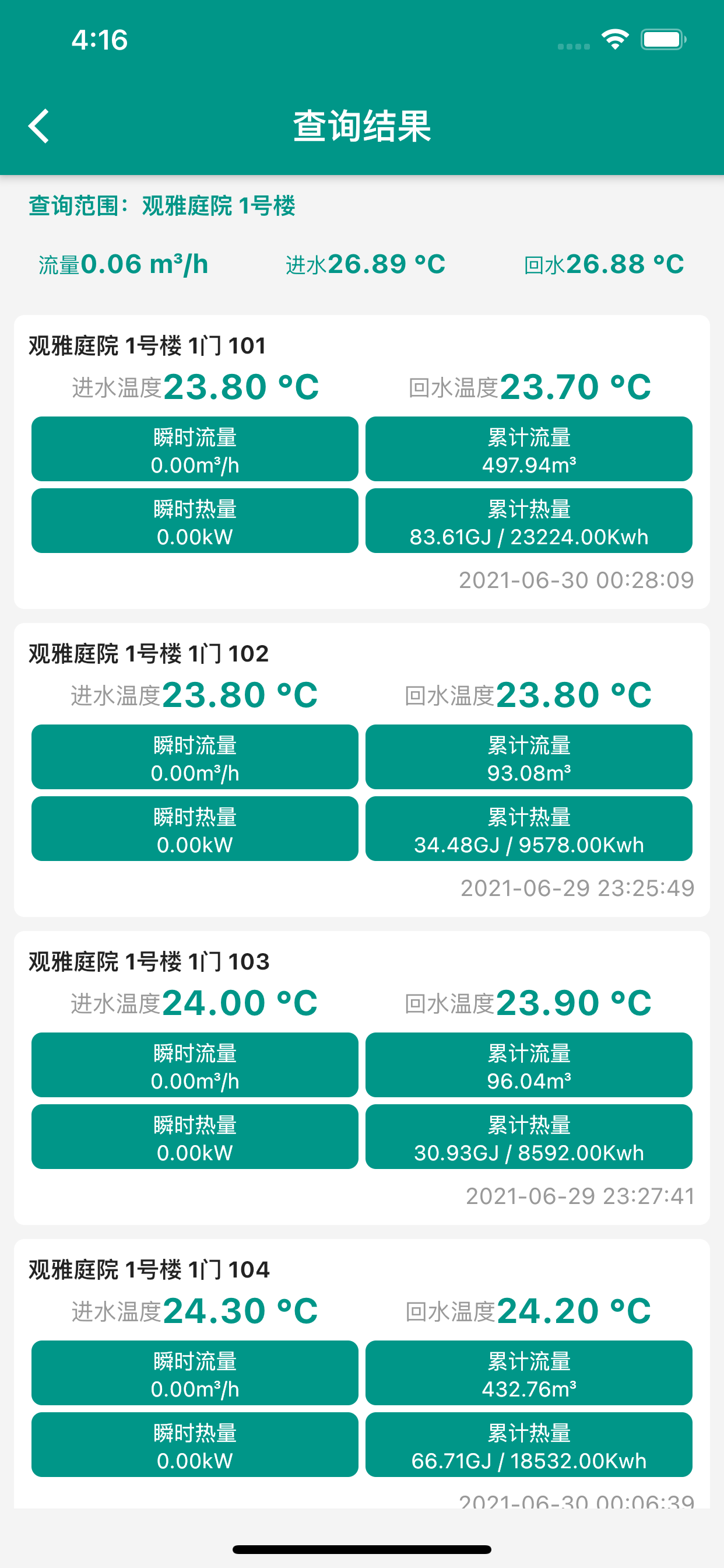Select the 观雅庭院 1号楼 1门 103 card

pyautogui.click(x=361, y=1077)
